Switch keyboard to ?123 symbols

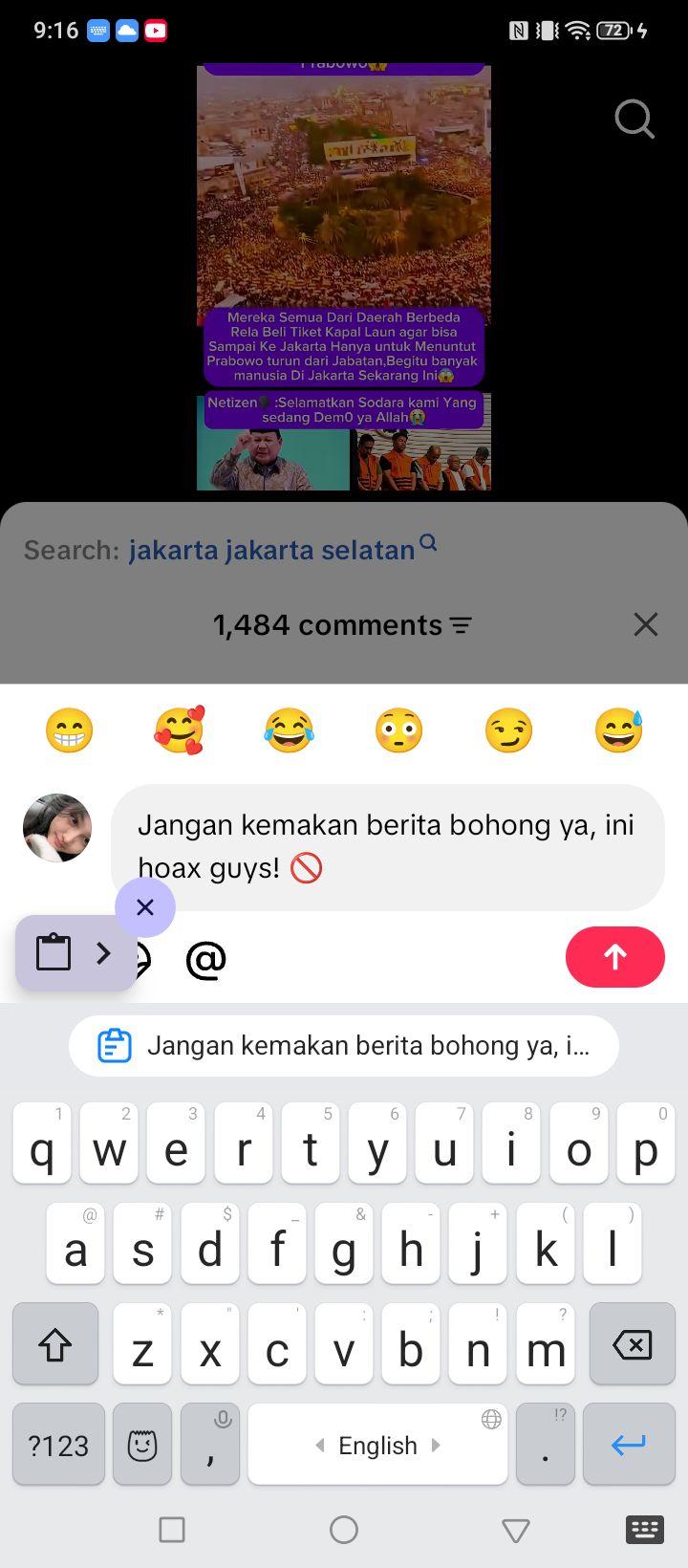tap(58, 1445)
